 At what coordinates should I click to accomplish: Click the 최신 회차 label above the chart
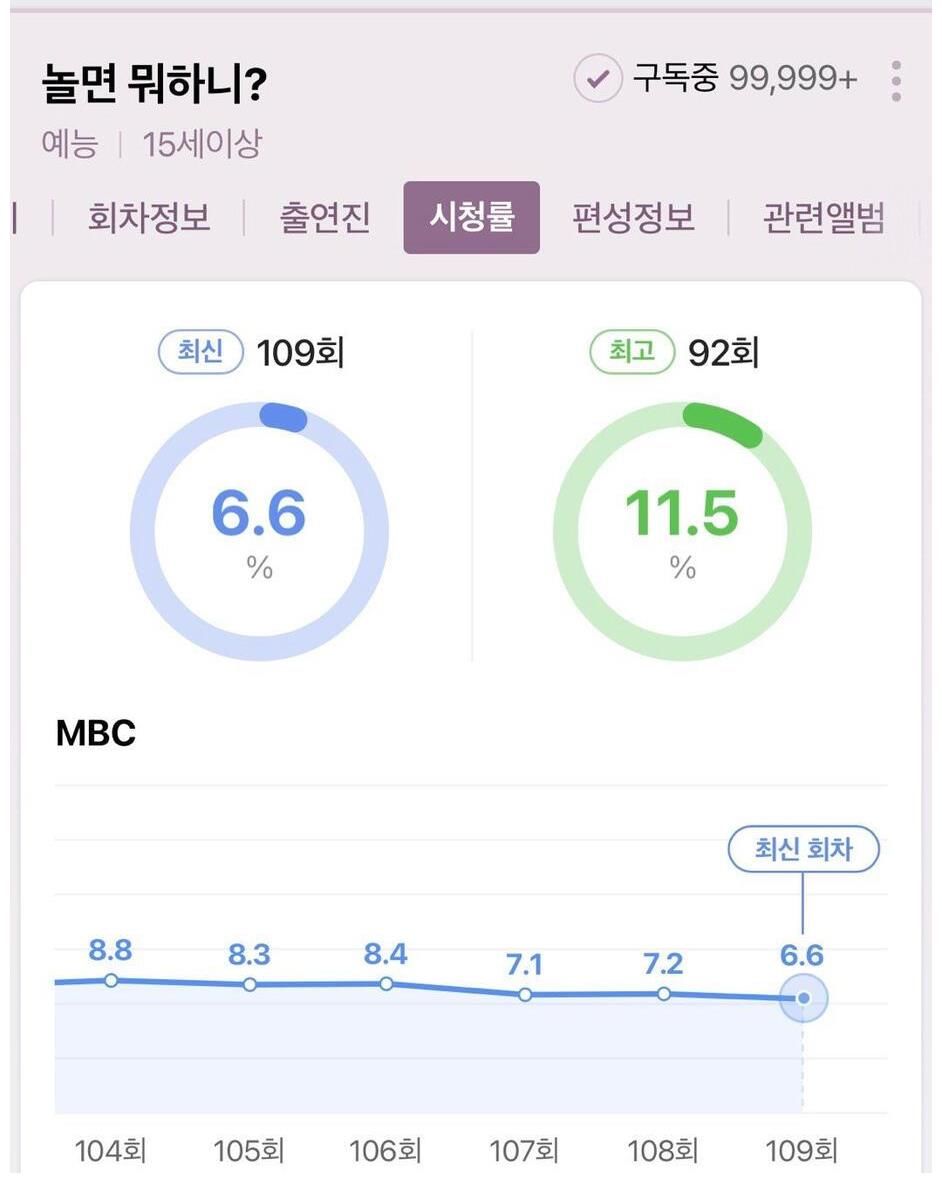(x=804, y=849)
